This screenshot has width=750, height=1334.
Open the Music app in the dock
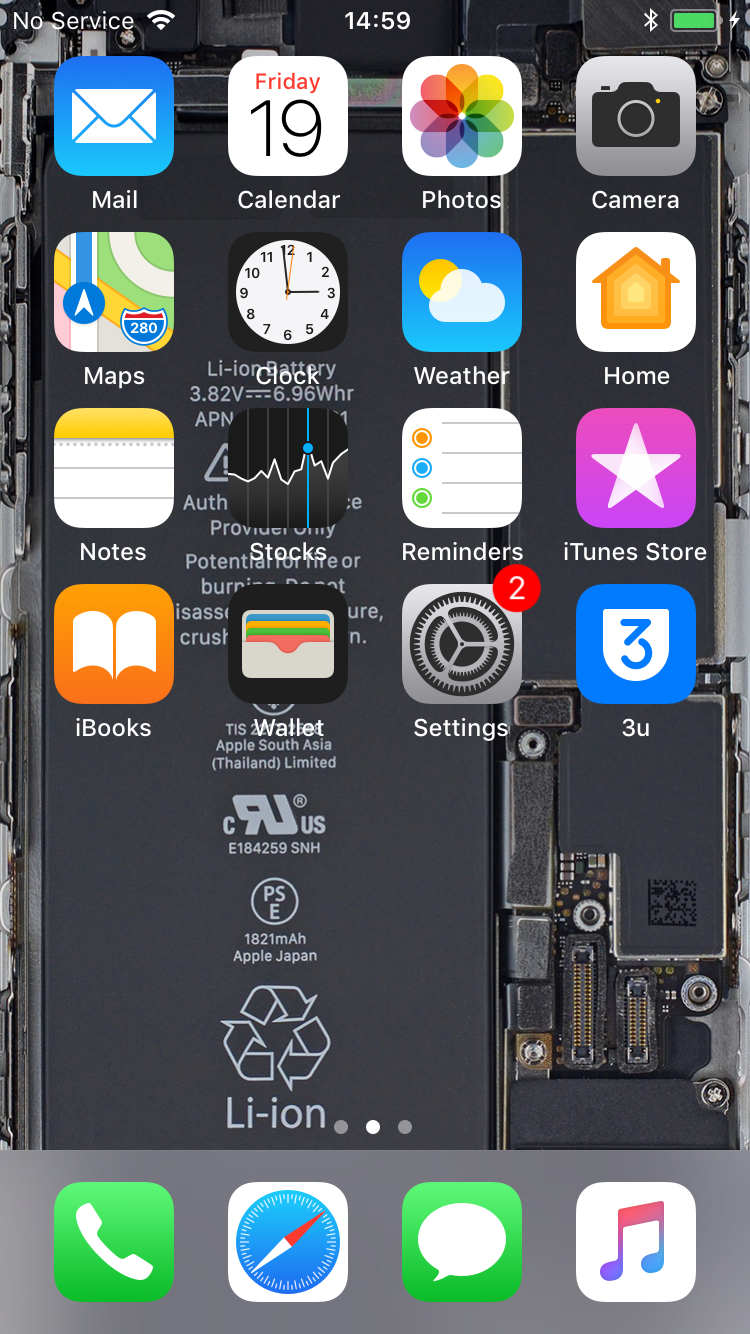tap(636, 1242)
